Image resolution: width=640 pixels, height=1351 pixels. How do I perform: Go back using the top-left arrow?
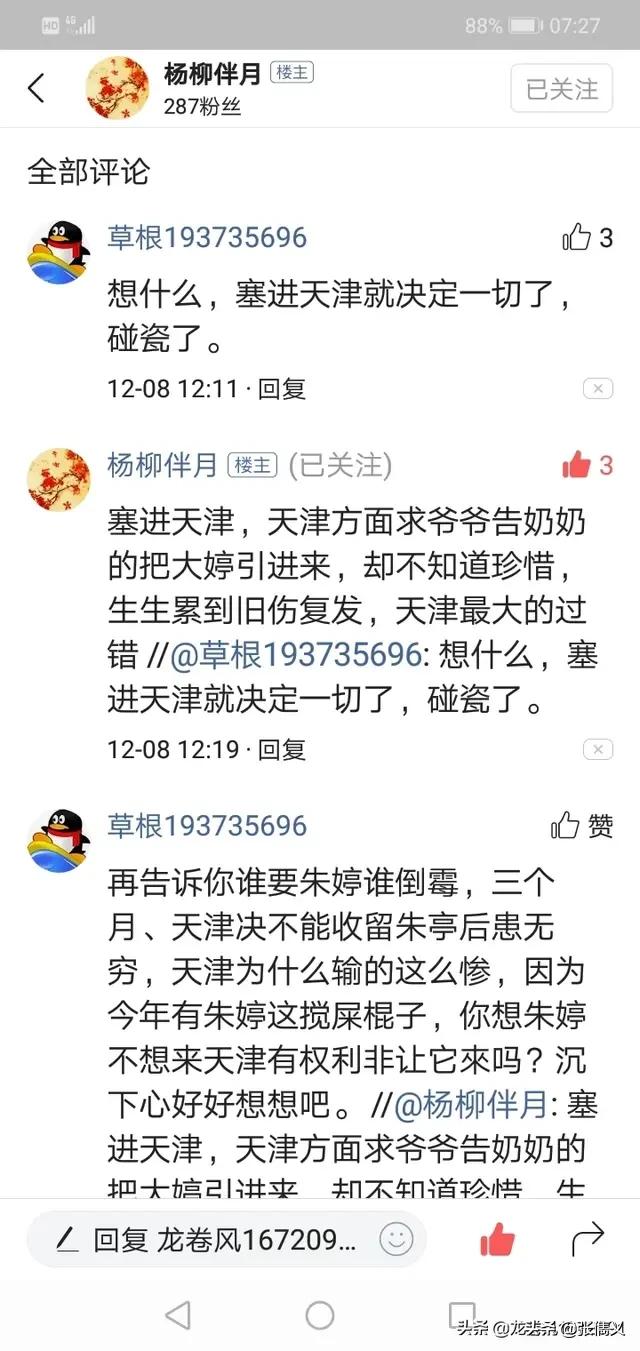pyautogui.click(x=36, y=89)
